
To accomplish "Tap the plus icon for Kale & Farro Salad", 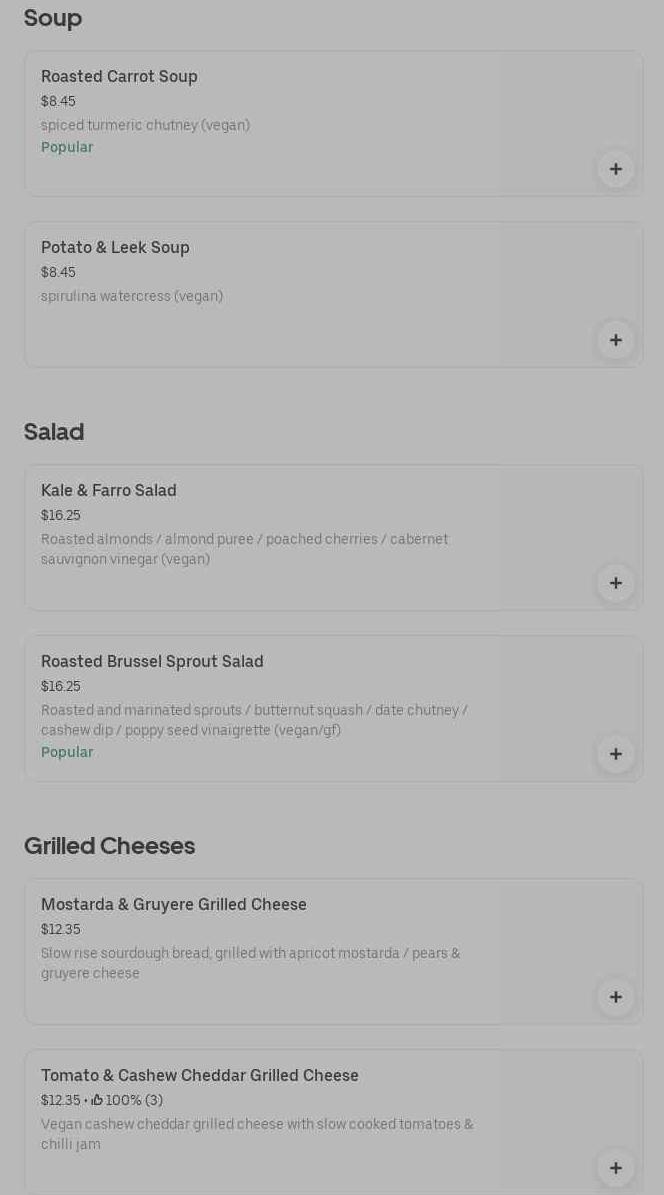I will tap(615, 583).
